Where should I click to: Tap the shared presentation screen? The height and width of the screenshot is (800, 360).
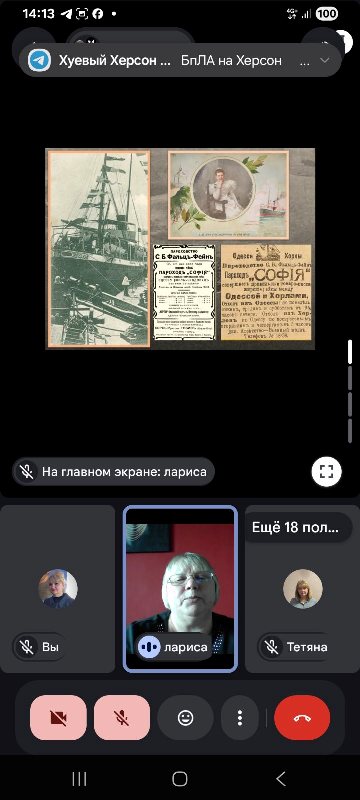(180, 248)
